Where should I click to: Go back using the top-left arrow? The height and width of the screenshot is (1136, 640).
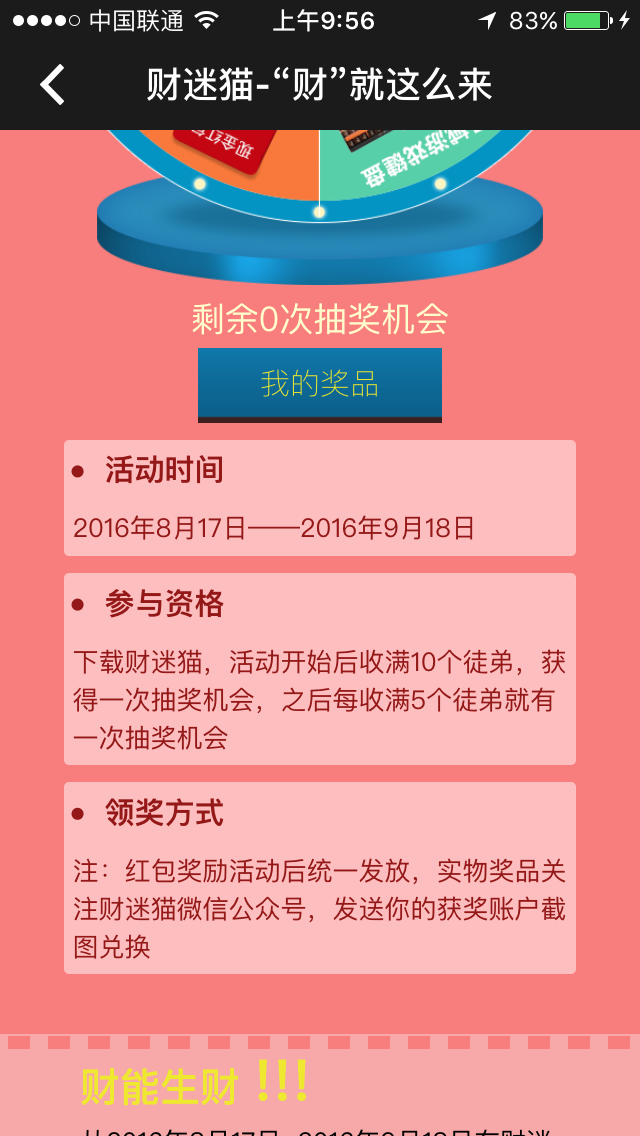(x=52, y=85)
